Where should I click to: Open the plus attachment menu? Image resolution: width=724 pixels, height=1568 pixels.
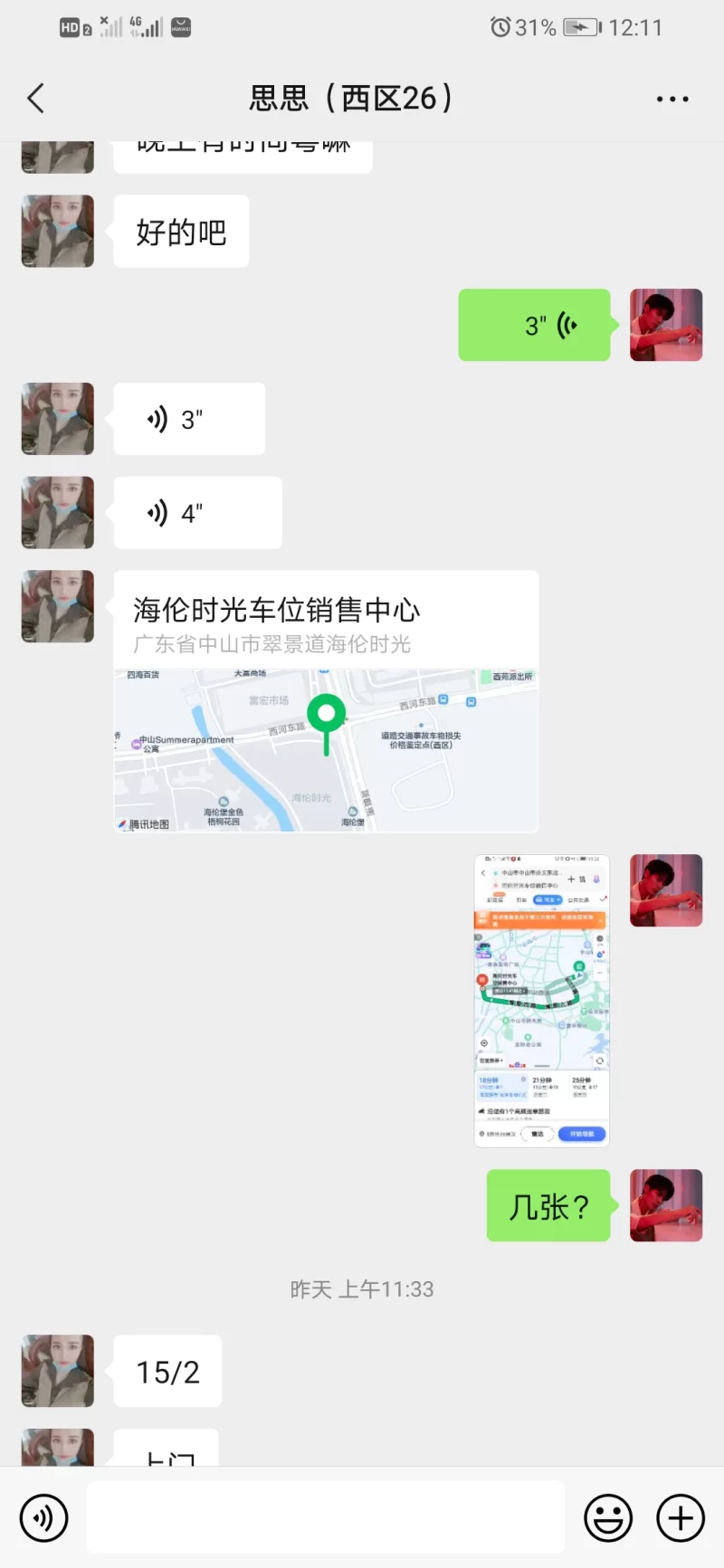click(681, 1517)
